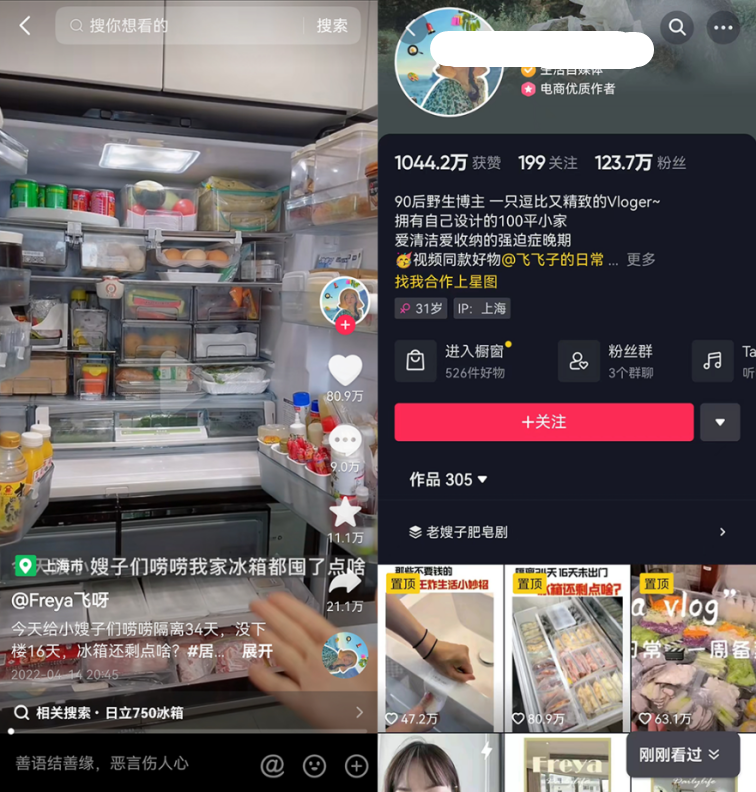Open the comments with 9.0万 replies
Screen dimensions: 756x792
click(345, 441)
